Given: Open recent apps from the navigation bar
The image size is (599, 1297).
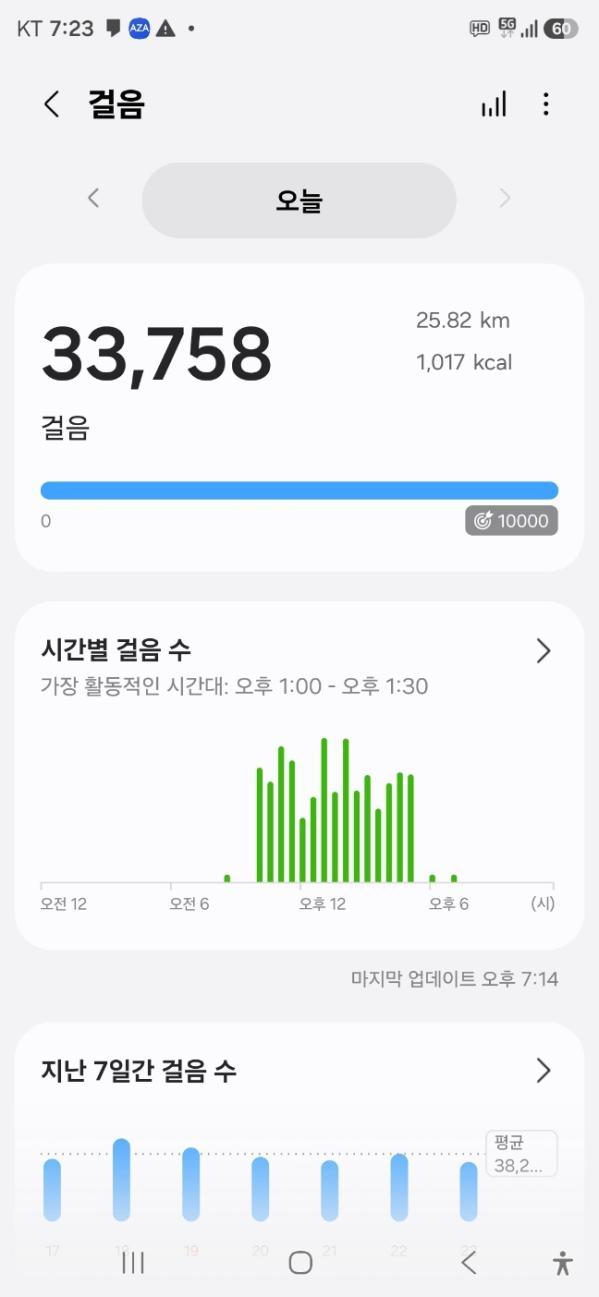Looking at the screenshot, I should [x=133, y=1262].
